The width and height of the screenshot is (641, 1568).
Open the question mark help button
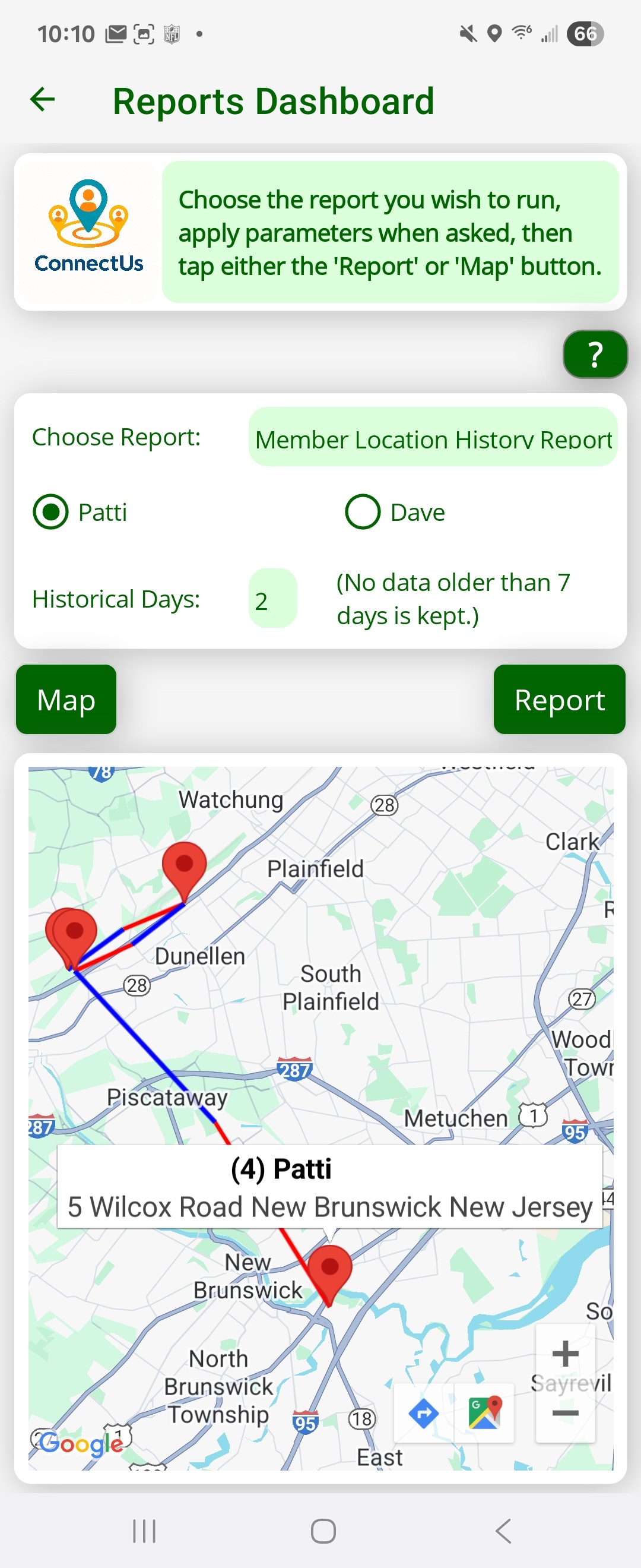tap(595, 354)
